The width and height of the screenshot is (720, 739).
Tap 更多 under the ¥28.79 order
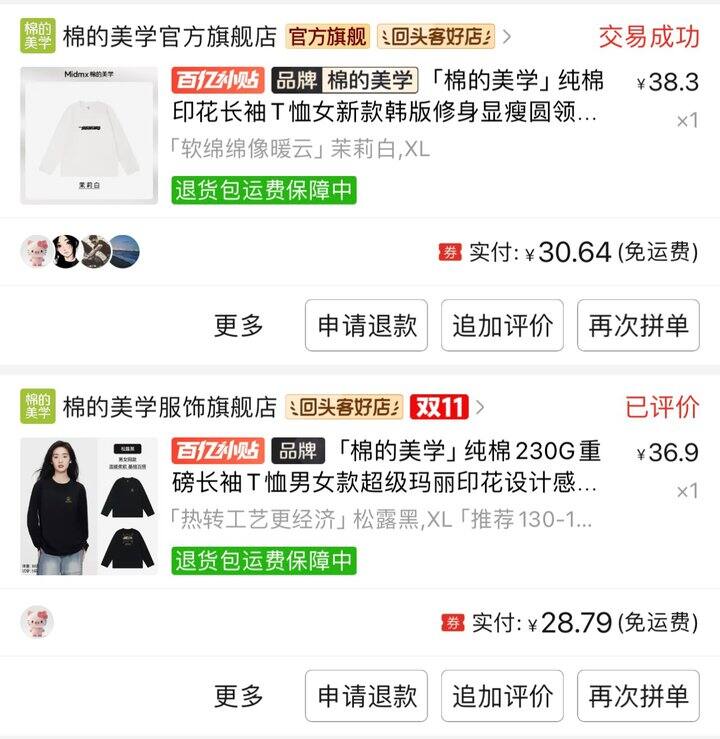pos(239,696)
